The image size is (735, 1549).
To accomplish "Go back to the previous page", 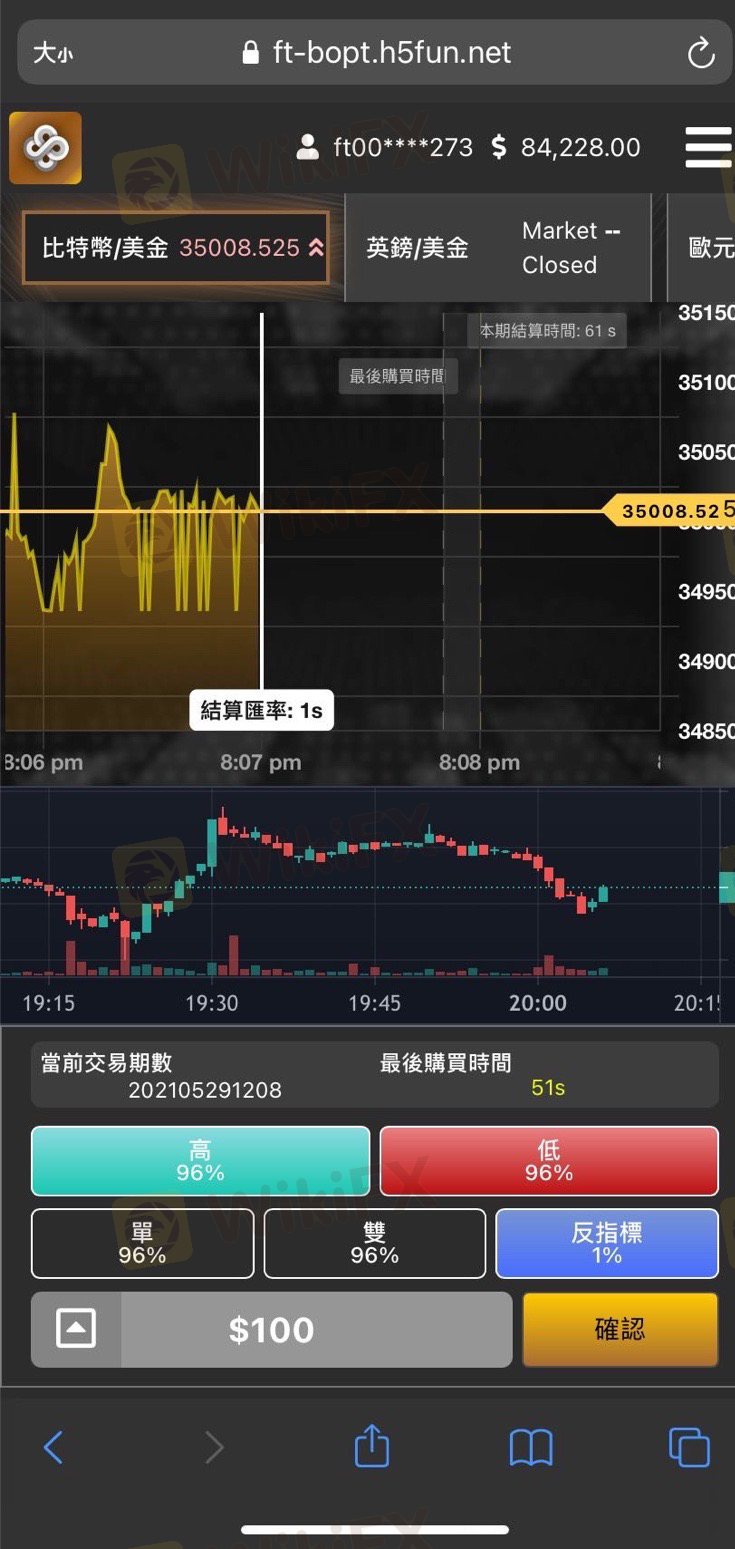I will 53,1447.
